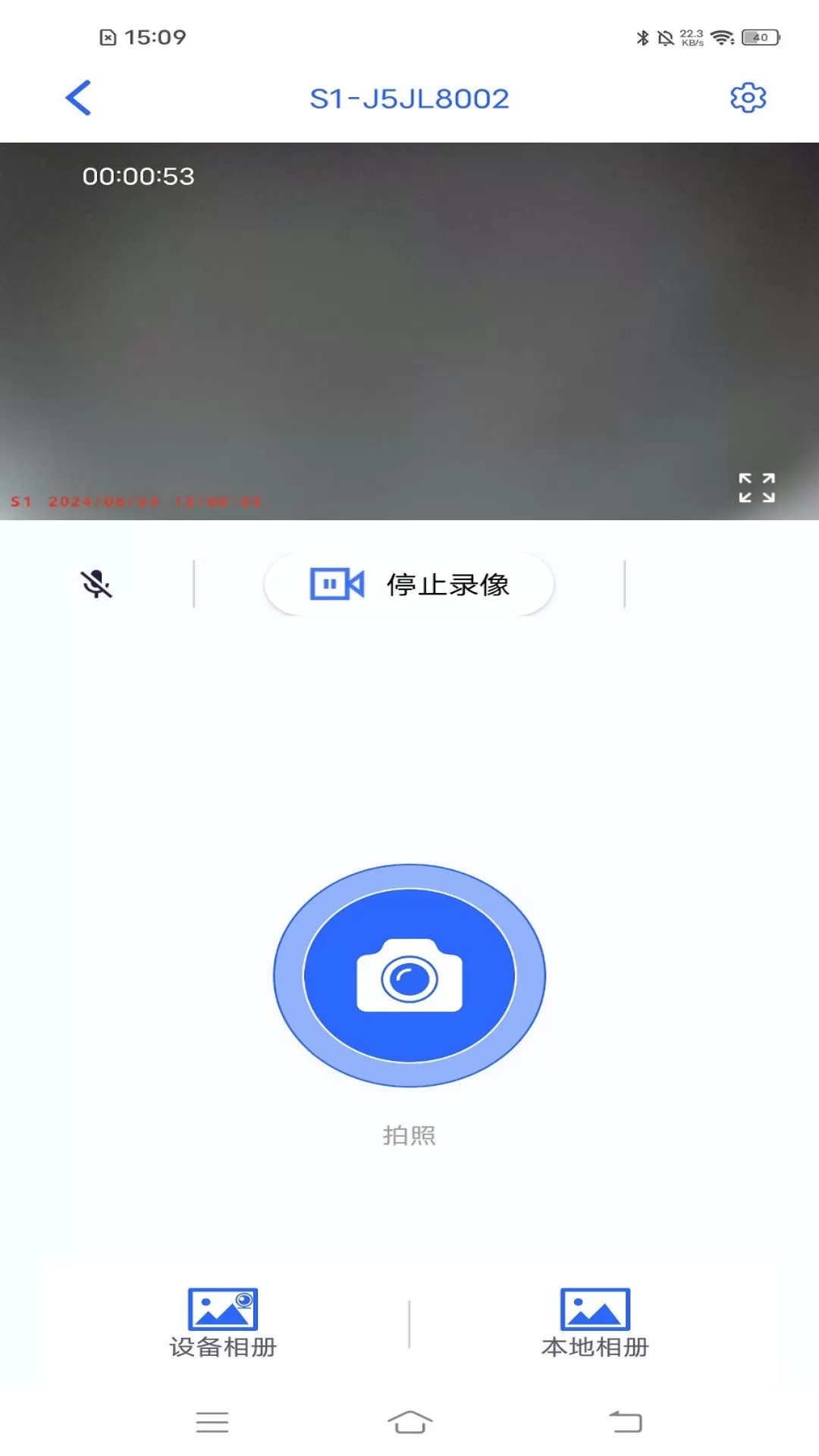819x1456 pixels.
Task: Open the device settings gear
Action: click(x=748, y=98)
